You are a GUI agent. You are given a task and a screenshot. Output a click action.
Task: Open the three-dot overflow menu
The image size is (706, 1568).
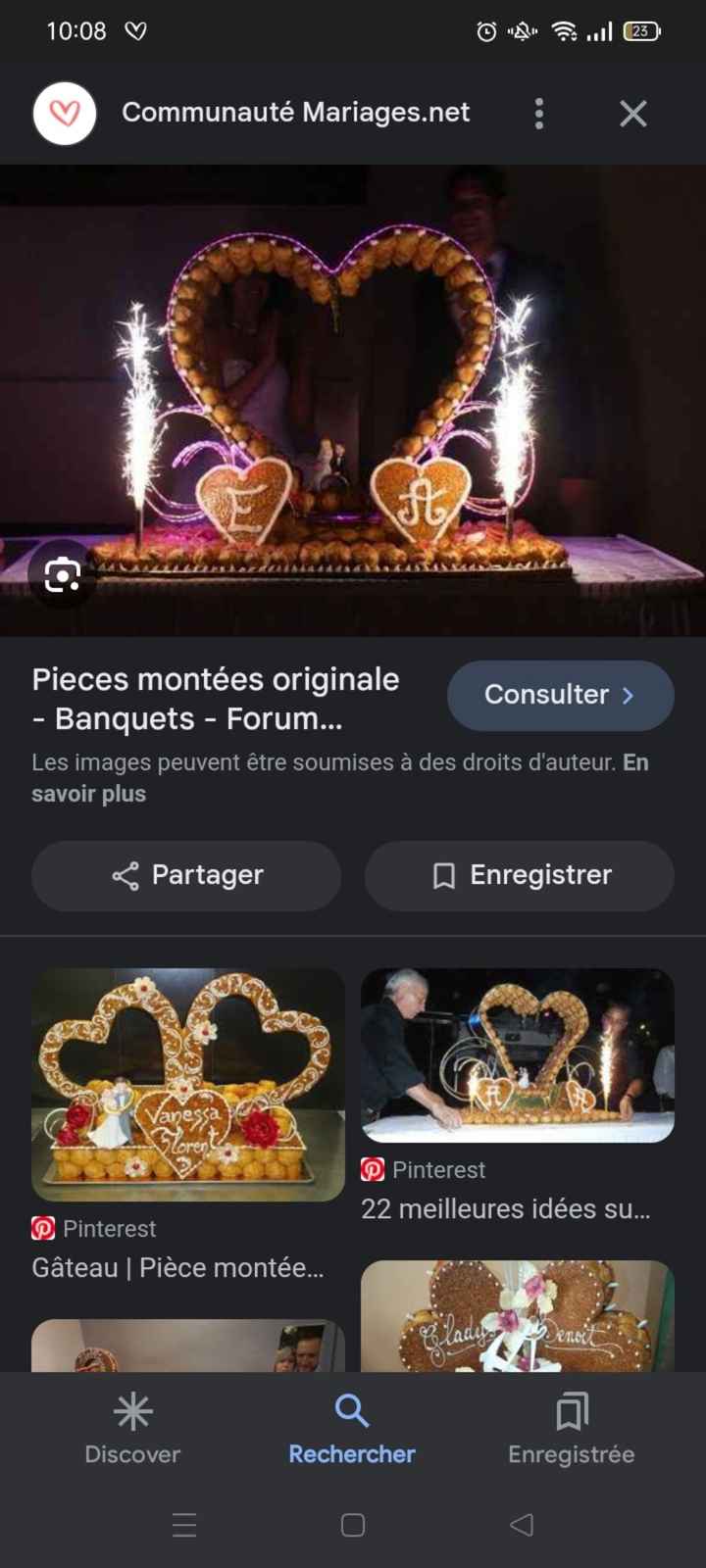pos(538,113)
